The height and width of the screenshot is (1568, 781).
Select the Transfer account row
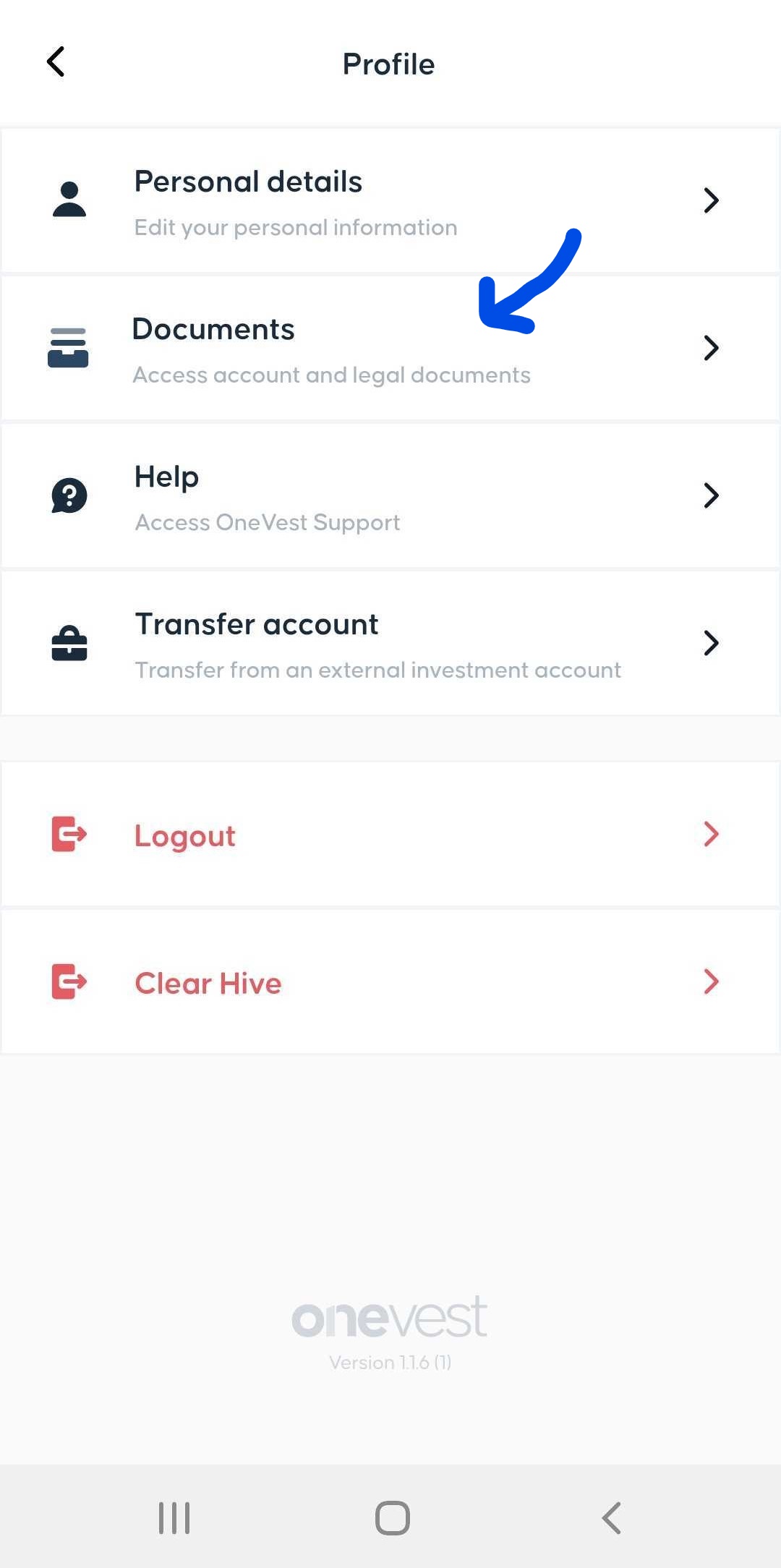pos(390,644)
